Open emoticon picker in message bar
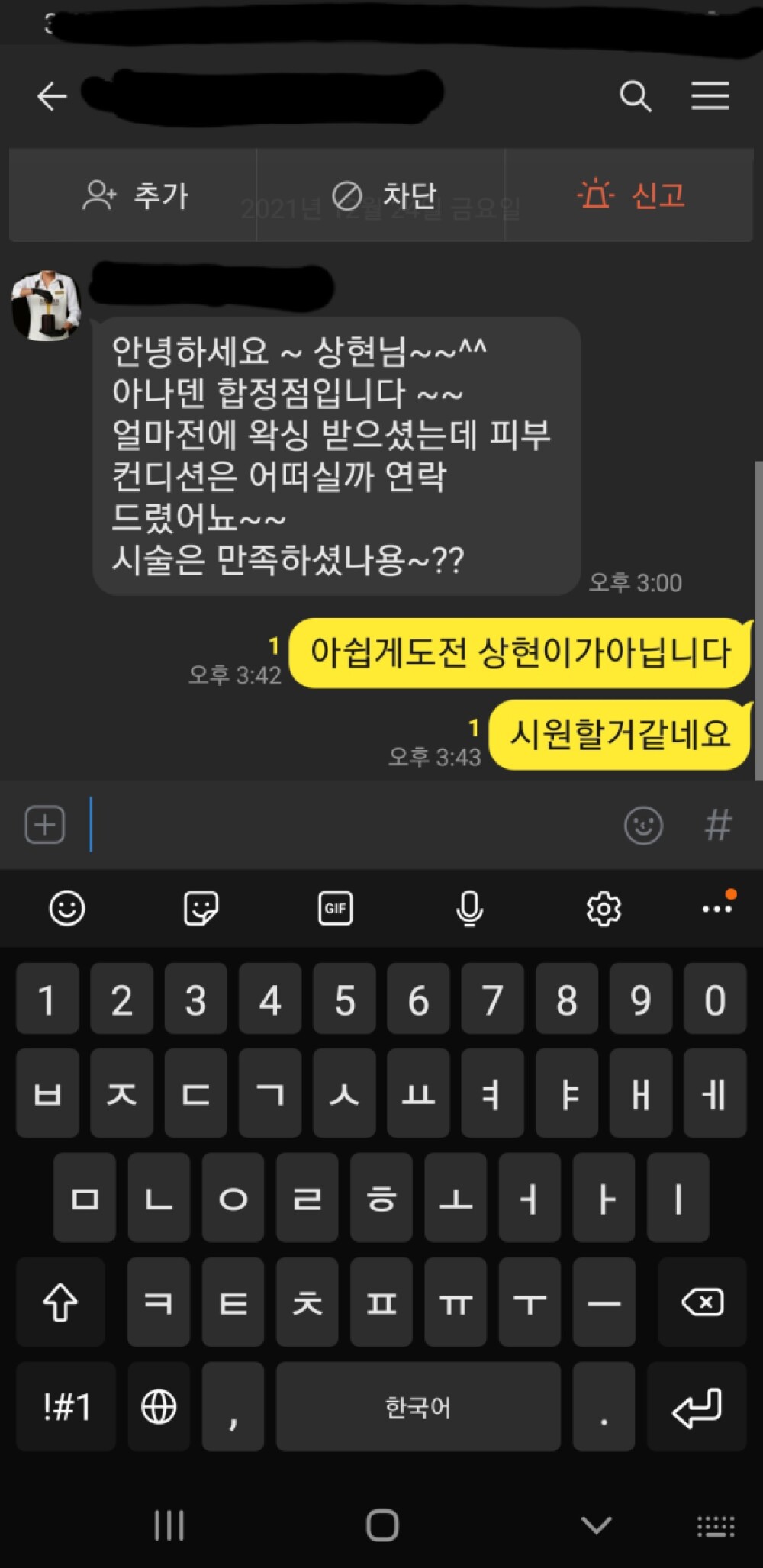 click(x=643, y=825)
